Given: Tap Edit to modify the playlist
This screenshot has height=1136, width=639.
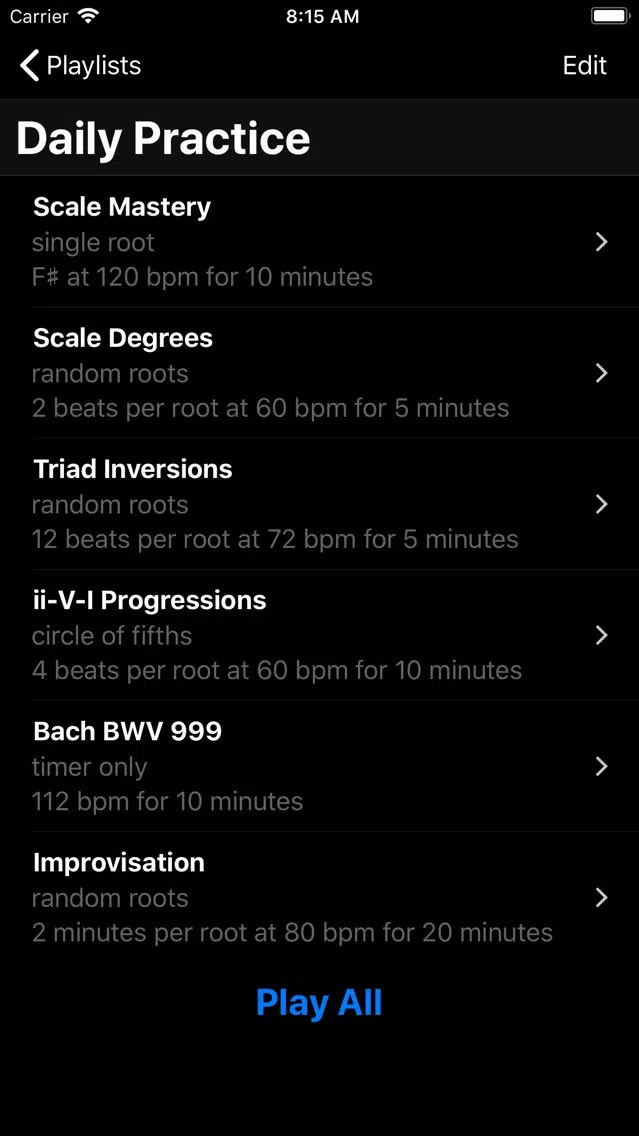Looking at the screenshot, I should coord(584,65).
